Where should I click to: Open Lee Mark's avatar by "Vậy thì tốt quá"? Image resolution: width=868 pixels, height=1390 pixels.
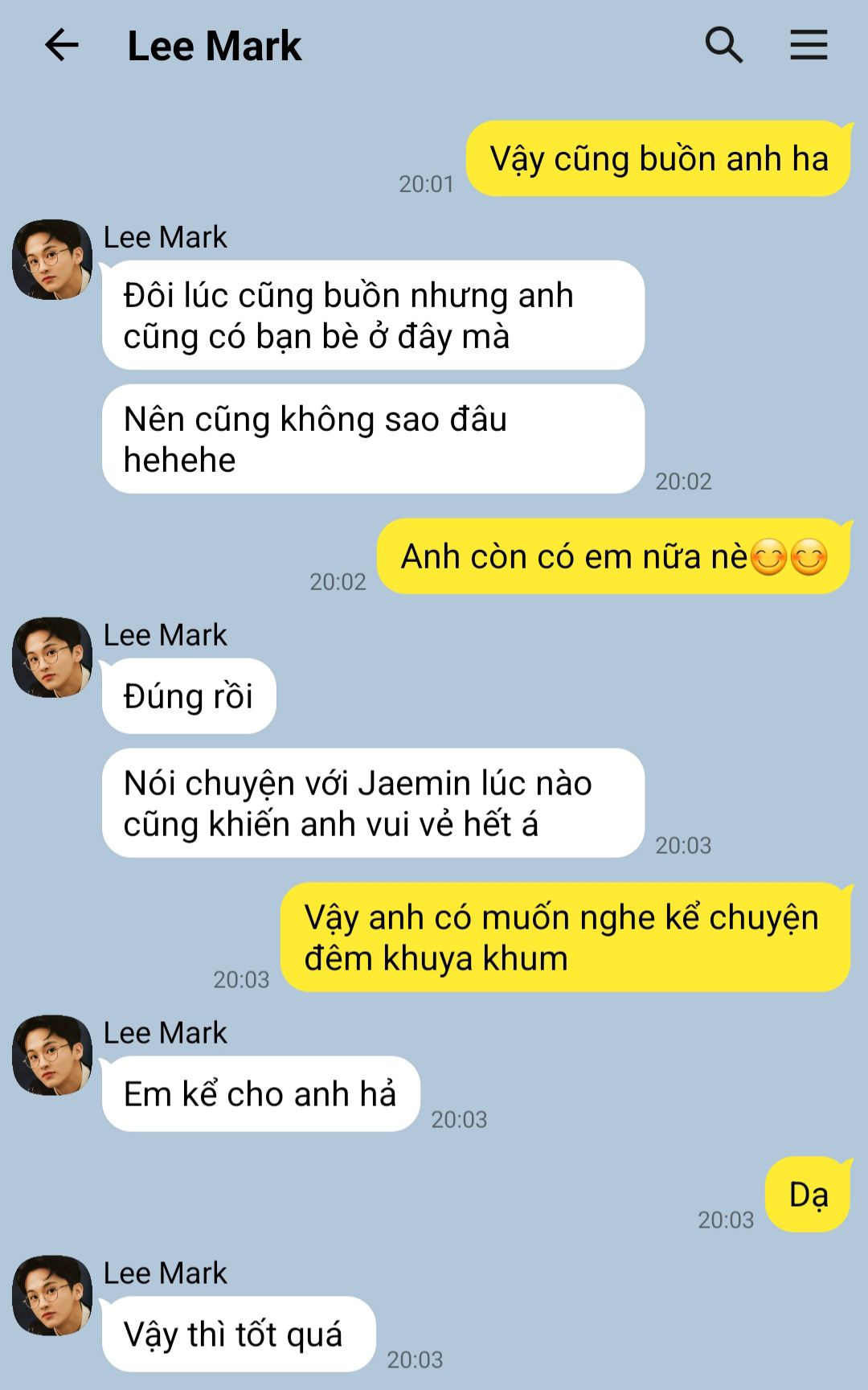pos(52,1295)
